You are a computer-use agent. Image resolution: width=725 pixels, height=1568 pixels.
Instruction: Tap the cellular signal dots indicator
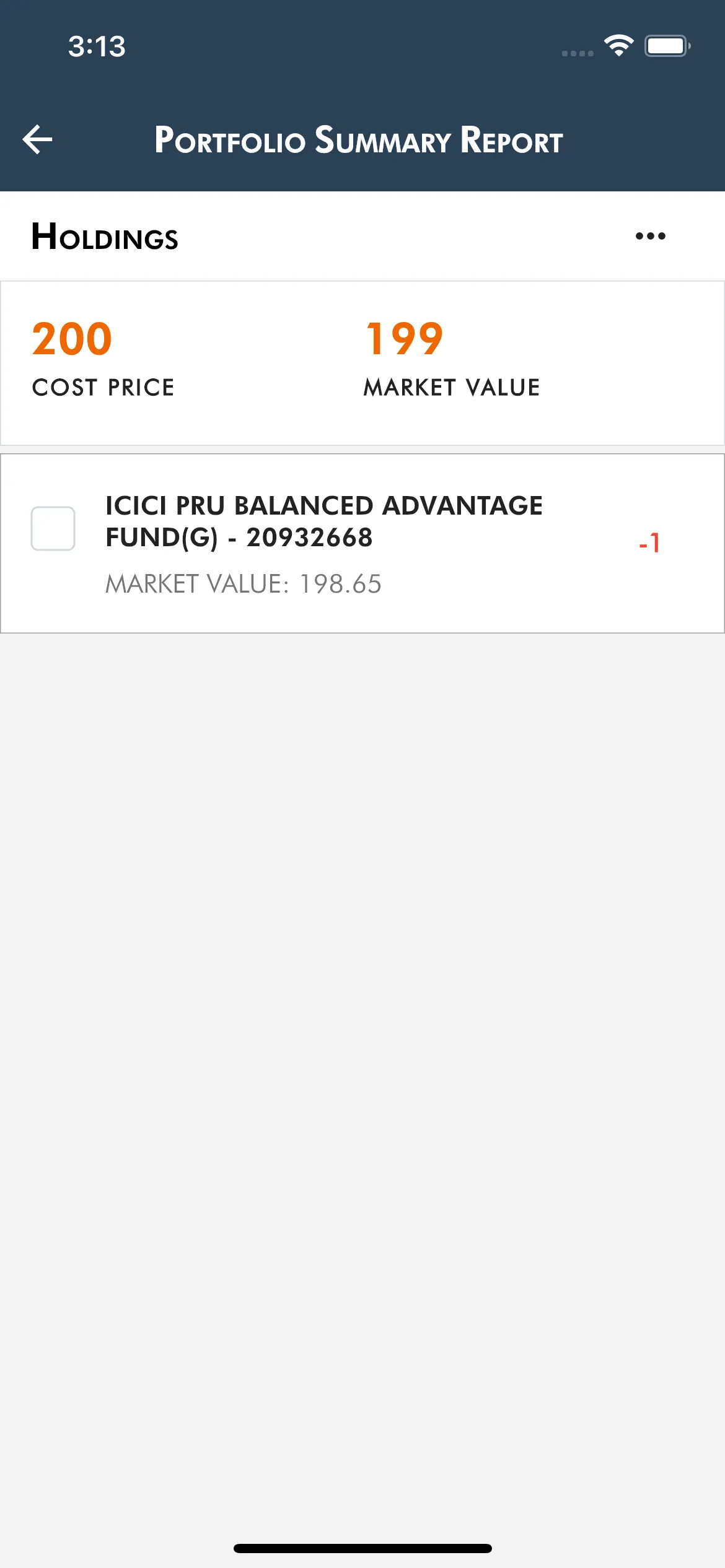coord(577,53)
